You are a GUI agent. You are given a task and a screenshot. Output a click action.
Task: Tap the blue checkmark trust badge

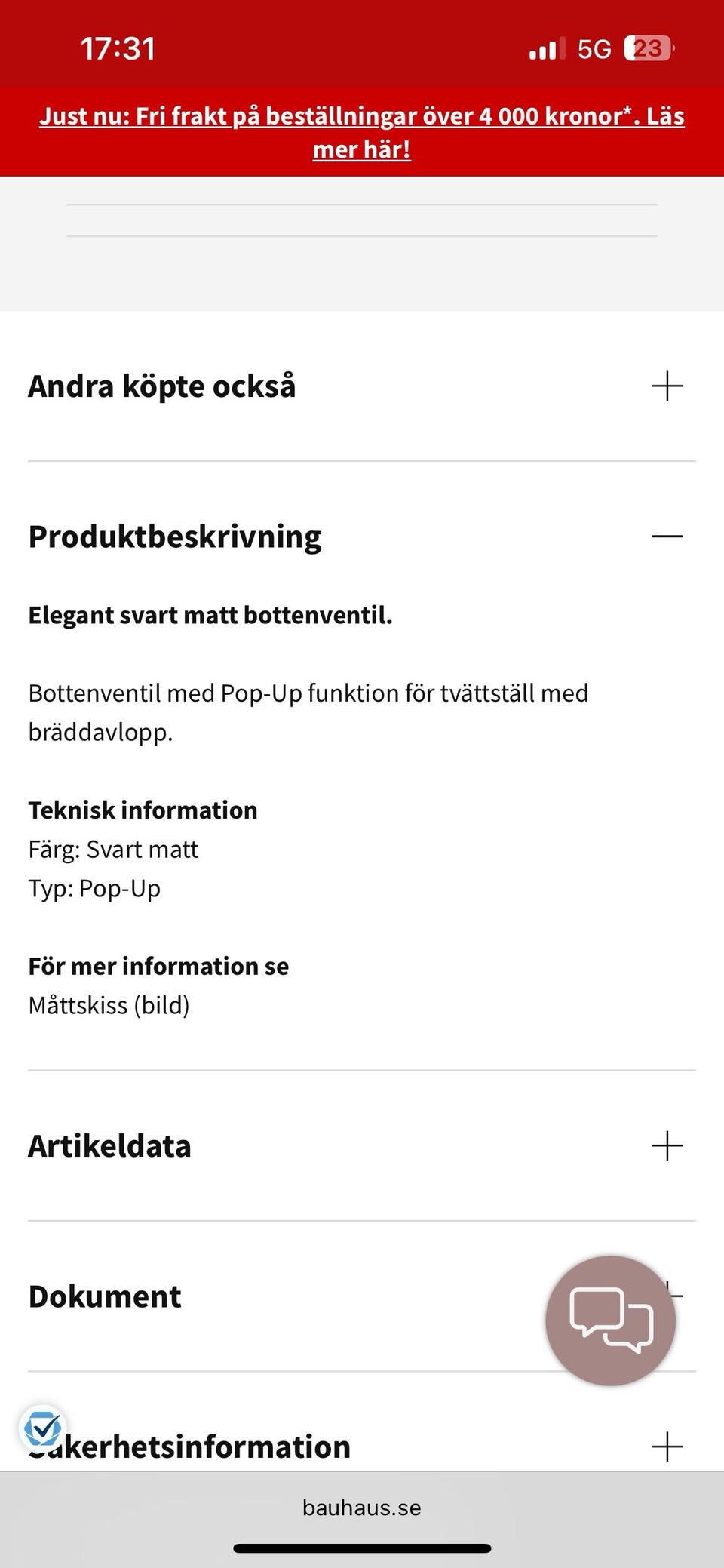[x=43, y=1428]
